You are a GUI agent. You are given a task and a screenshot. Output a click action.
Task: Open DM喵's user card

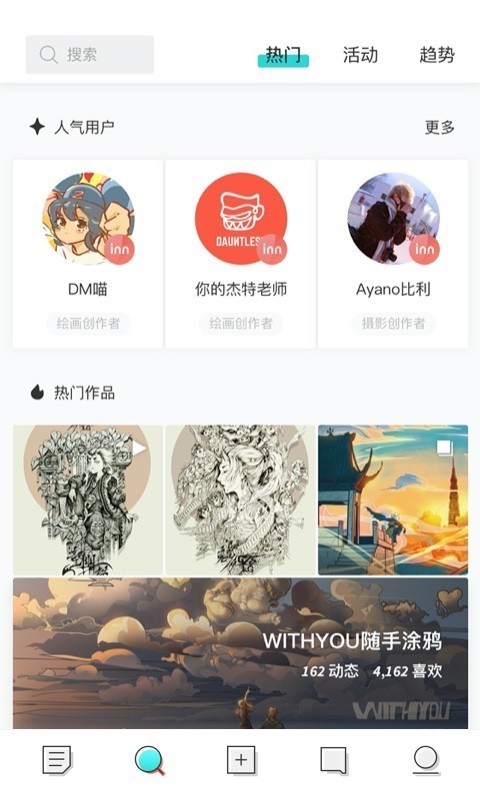point(88,254)
